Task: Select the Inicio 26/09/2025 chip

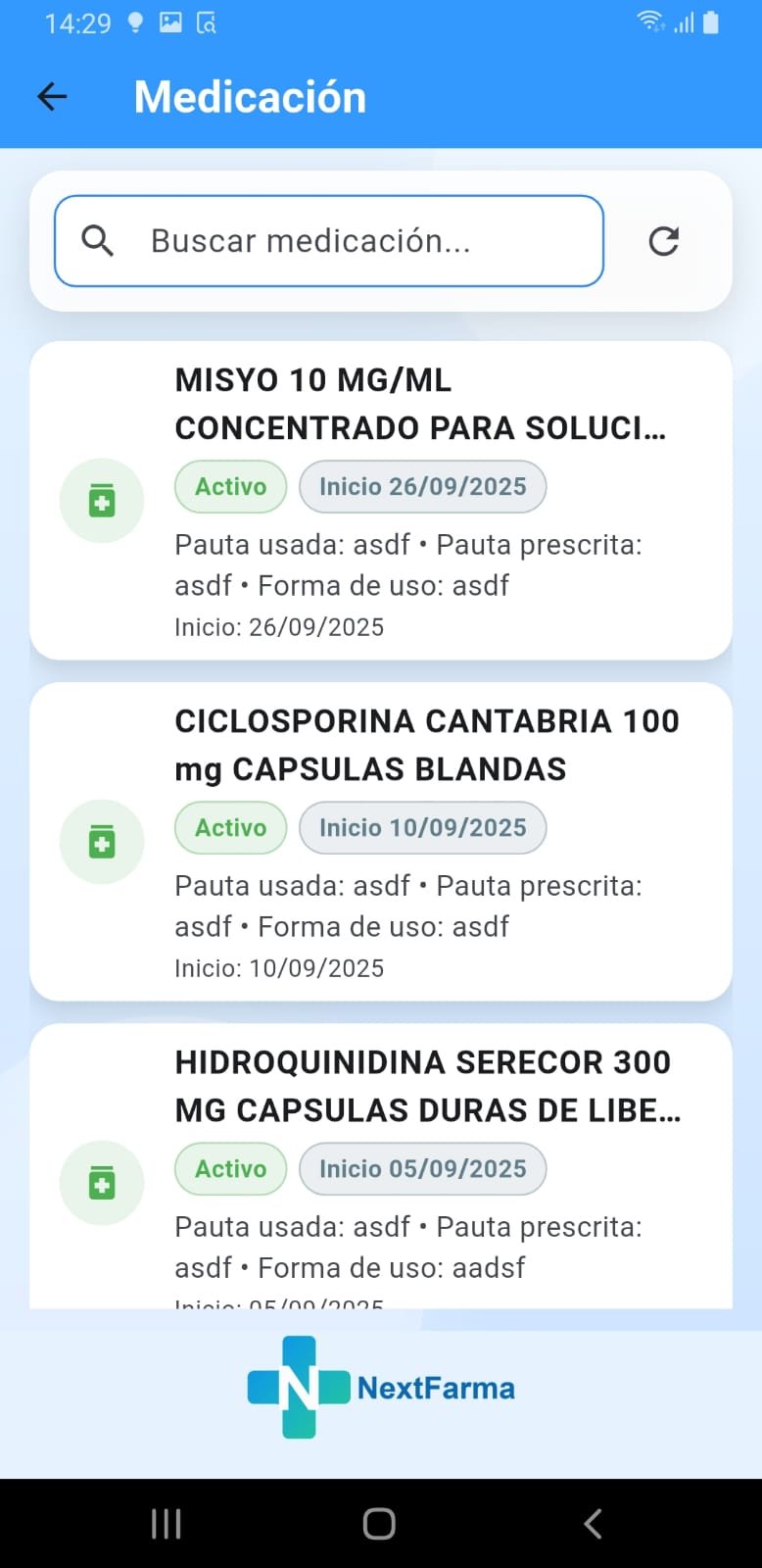Action: tap(422, 486)
